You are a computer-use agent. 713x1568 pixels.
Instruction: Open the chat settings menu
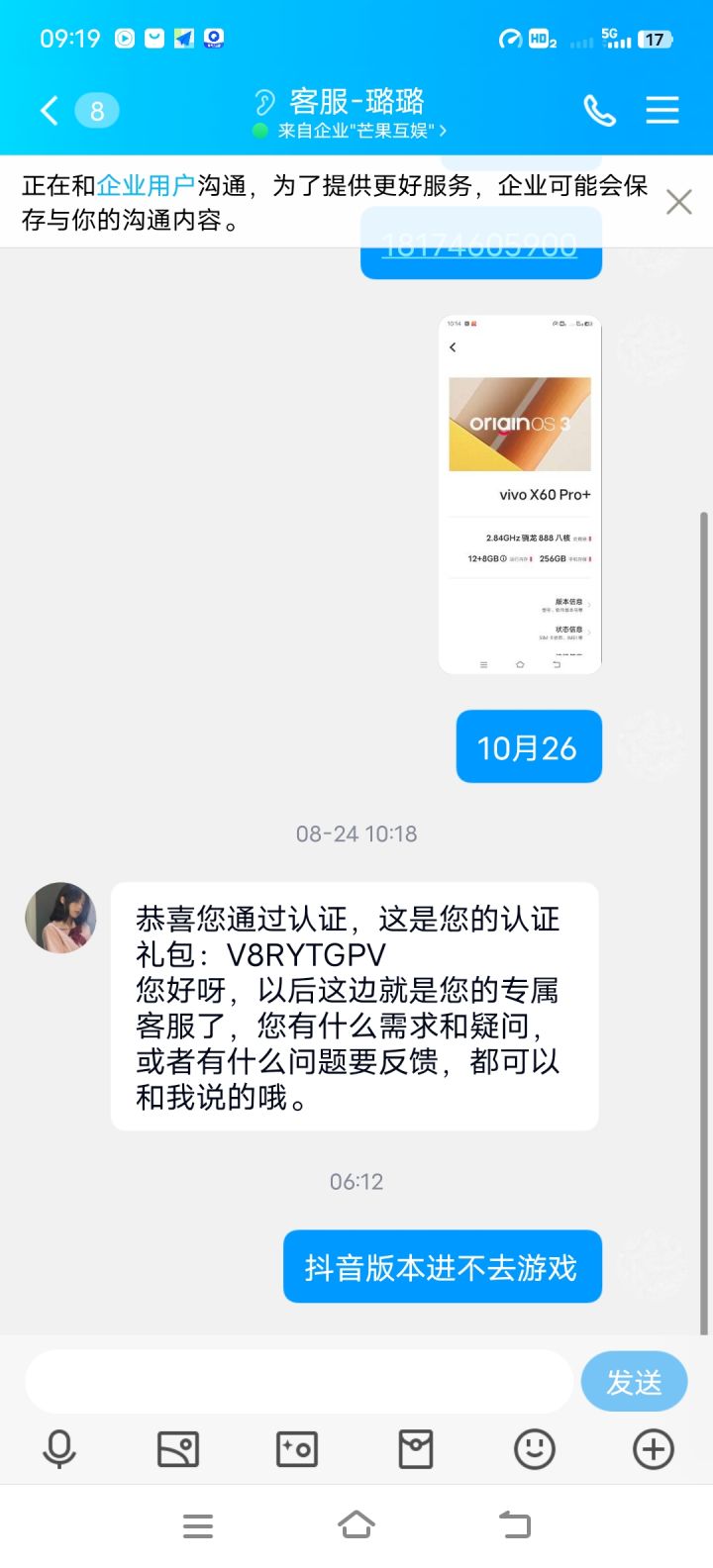point(662,110)
